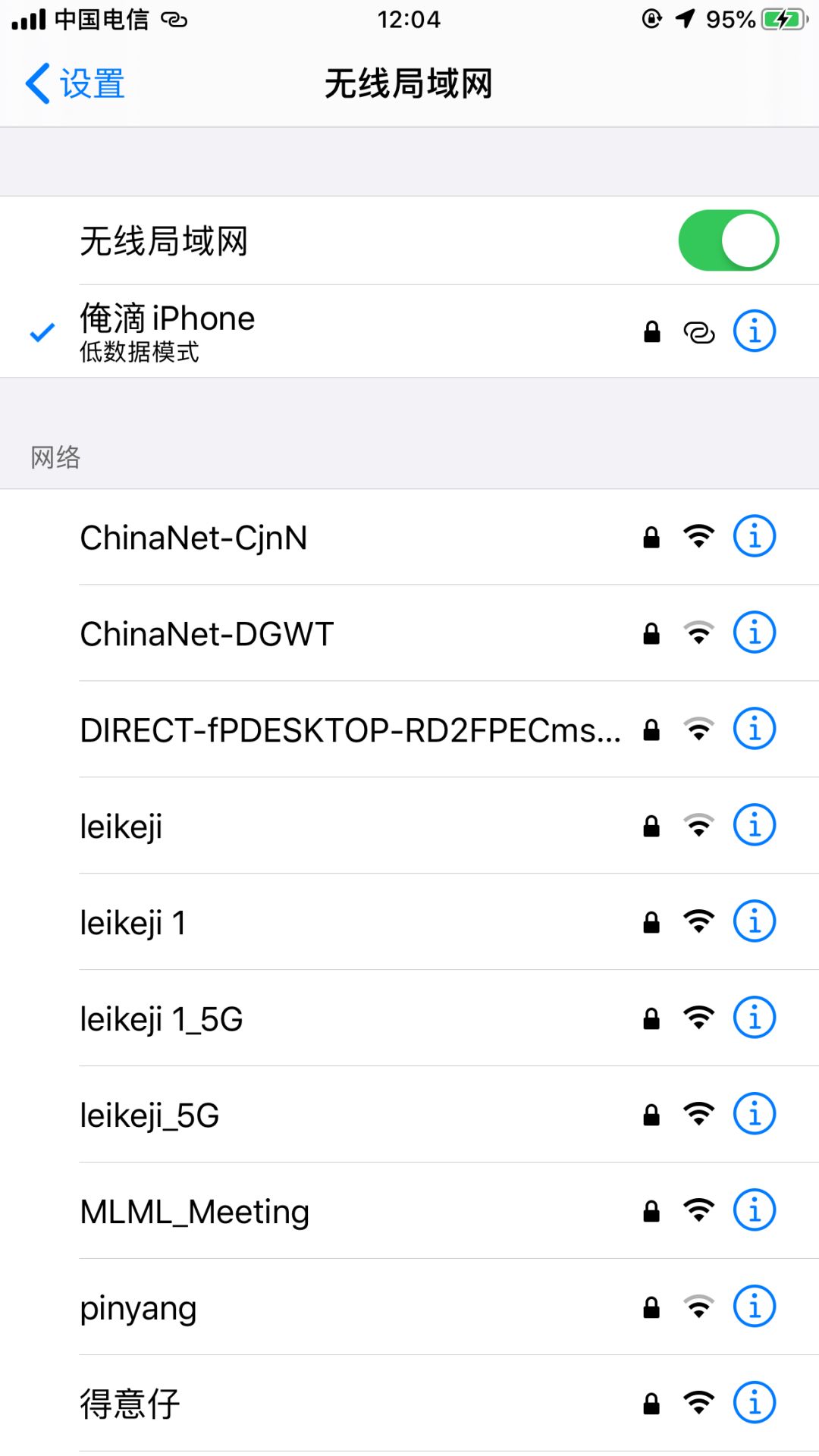The height and width of the screenshot is (1456, 819).
Task: Connect to ChinaNet-DGWT
Action: [207, 634]
